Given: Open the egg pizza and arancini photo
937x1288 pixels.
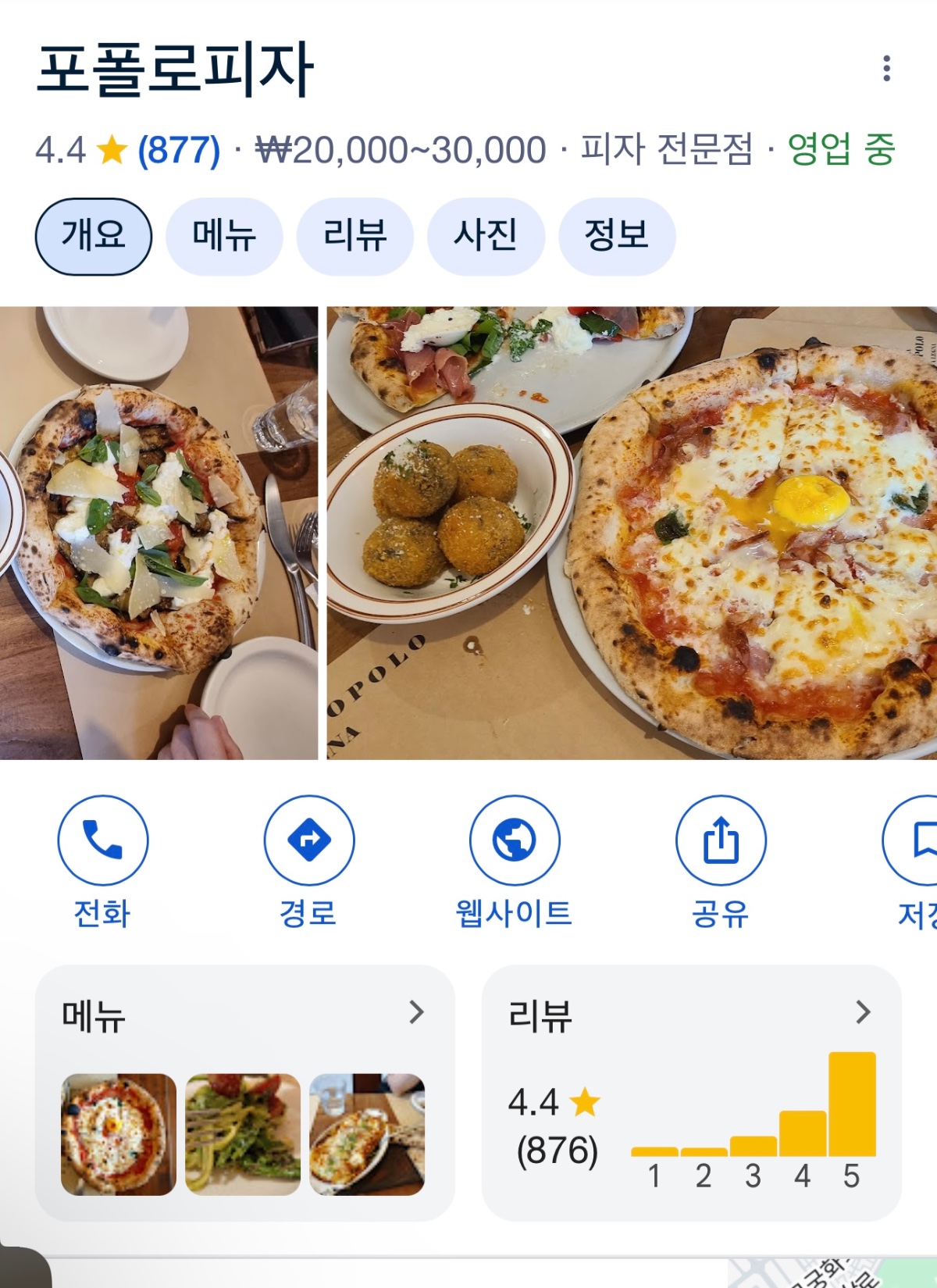Looking at the screenshot, I should [631, 533].
